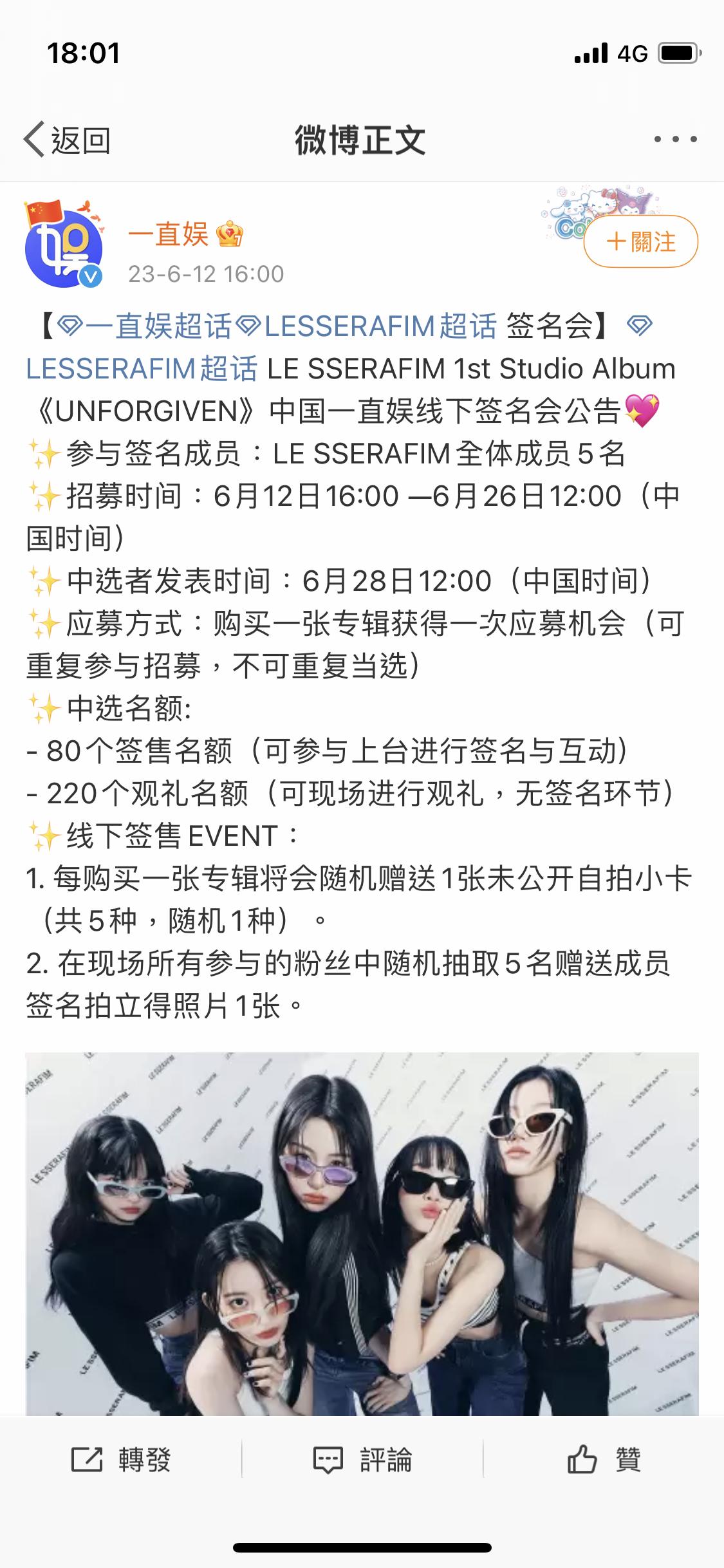Follow 一直娱 with the 關注 button
Image resolution: width=724 pixels, height=1568 pixels.
coord(640,242)
